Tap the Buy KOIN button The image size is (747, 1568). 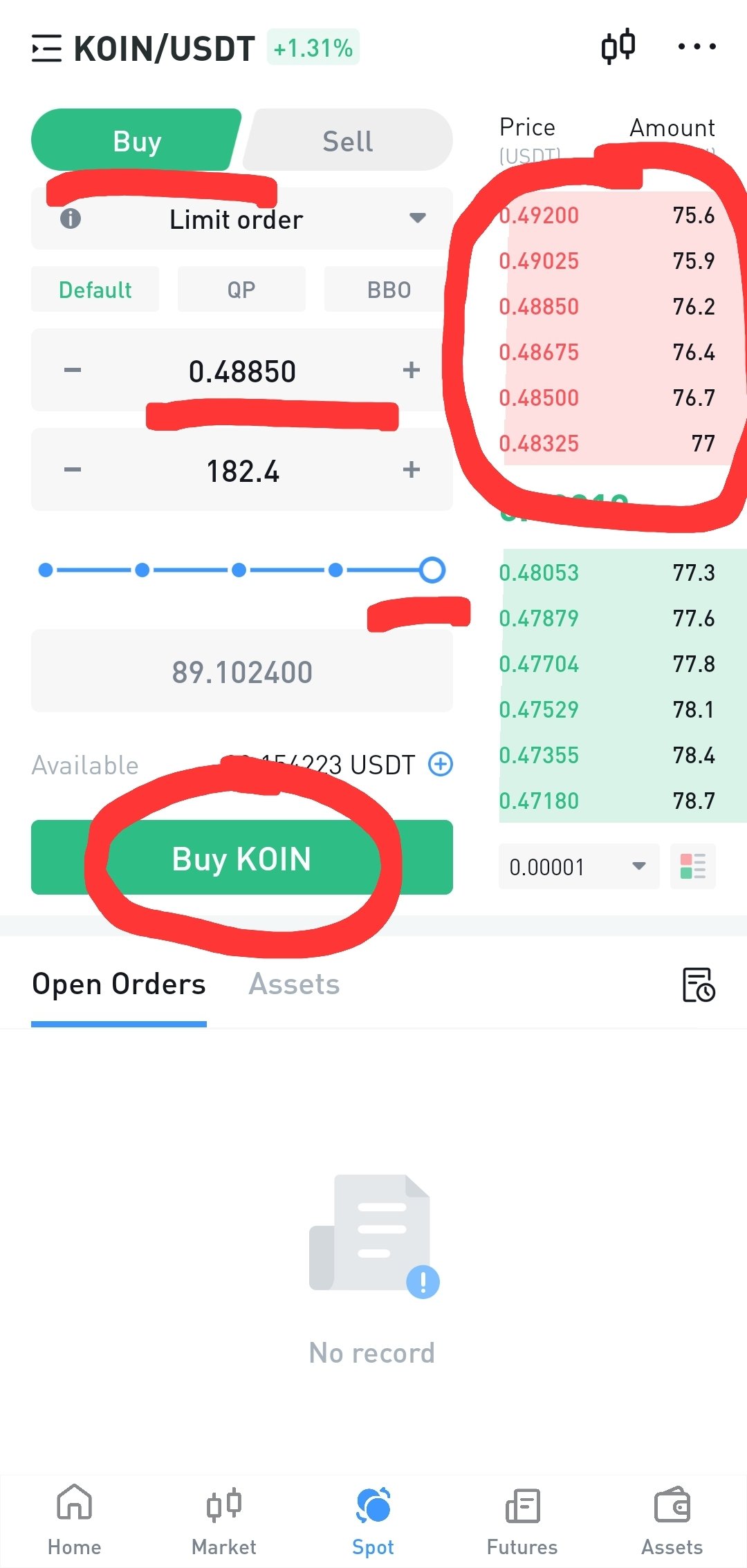pos(242,857)
